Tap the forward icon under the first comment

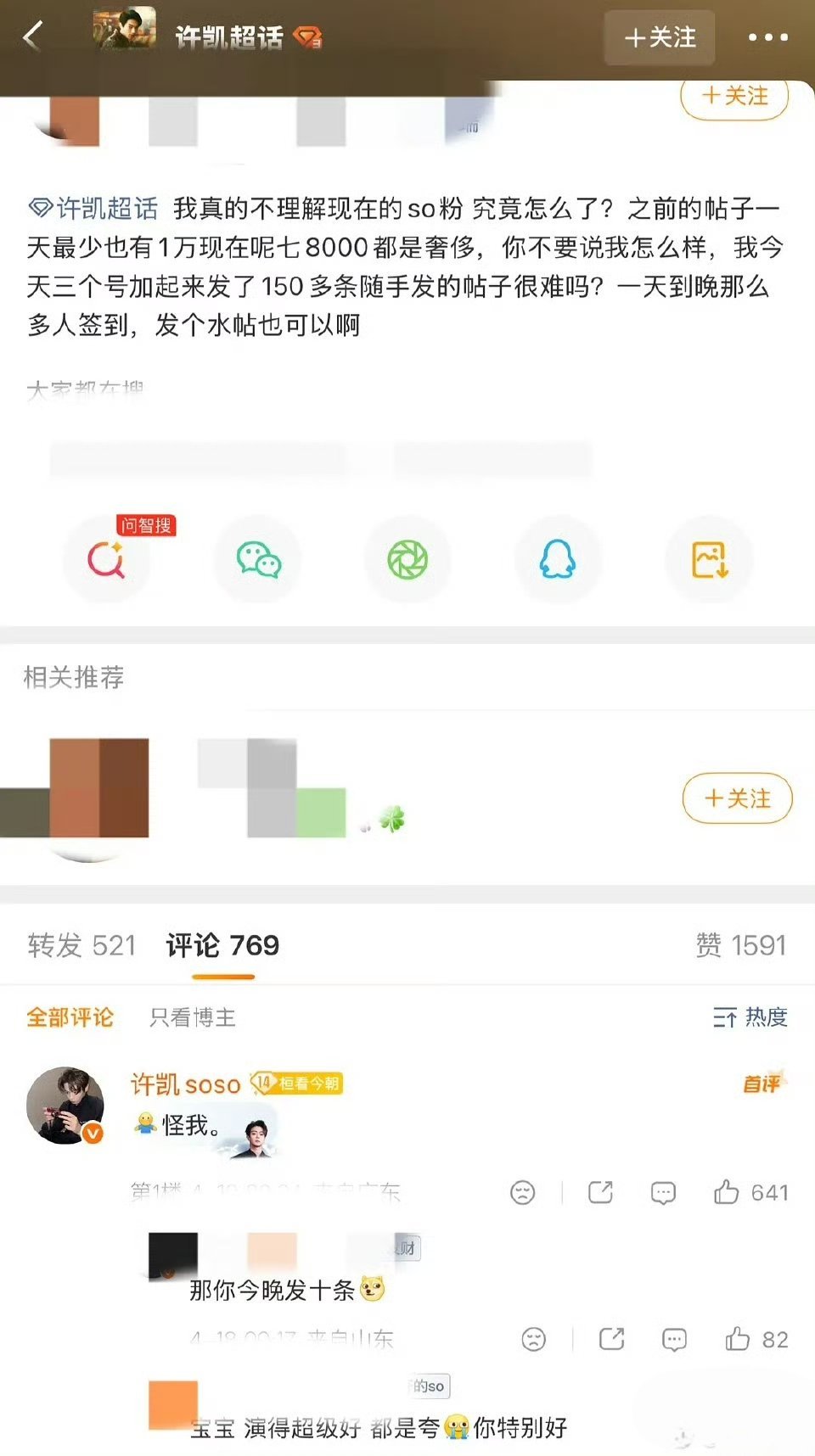(x=599, y=1192)
